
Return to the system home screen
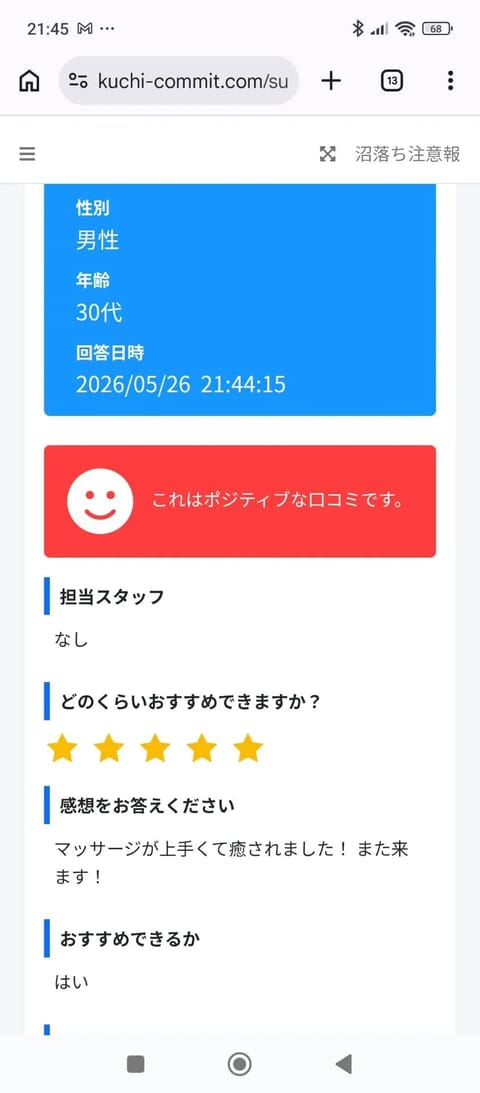(240, 1064)
